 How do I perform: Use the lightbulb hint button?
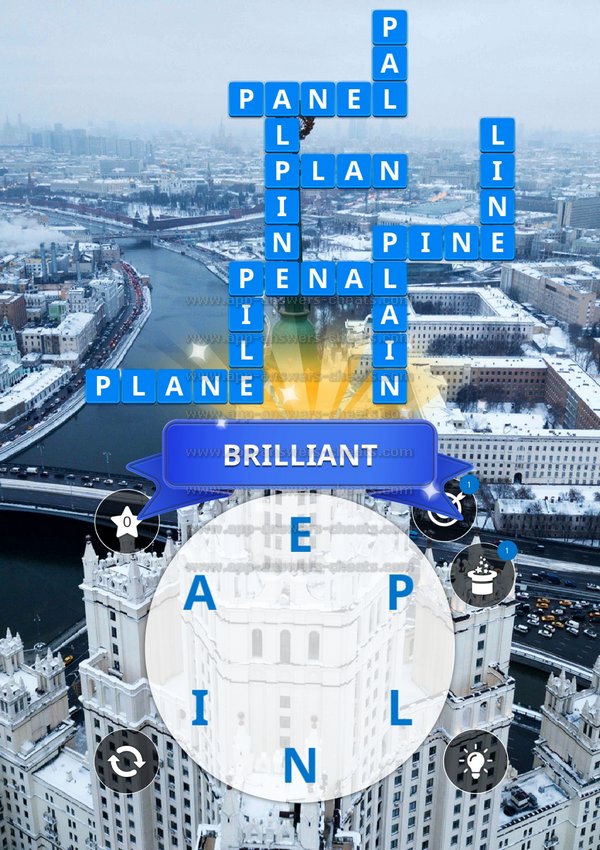point(475,761)
